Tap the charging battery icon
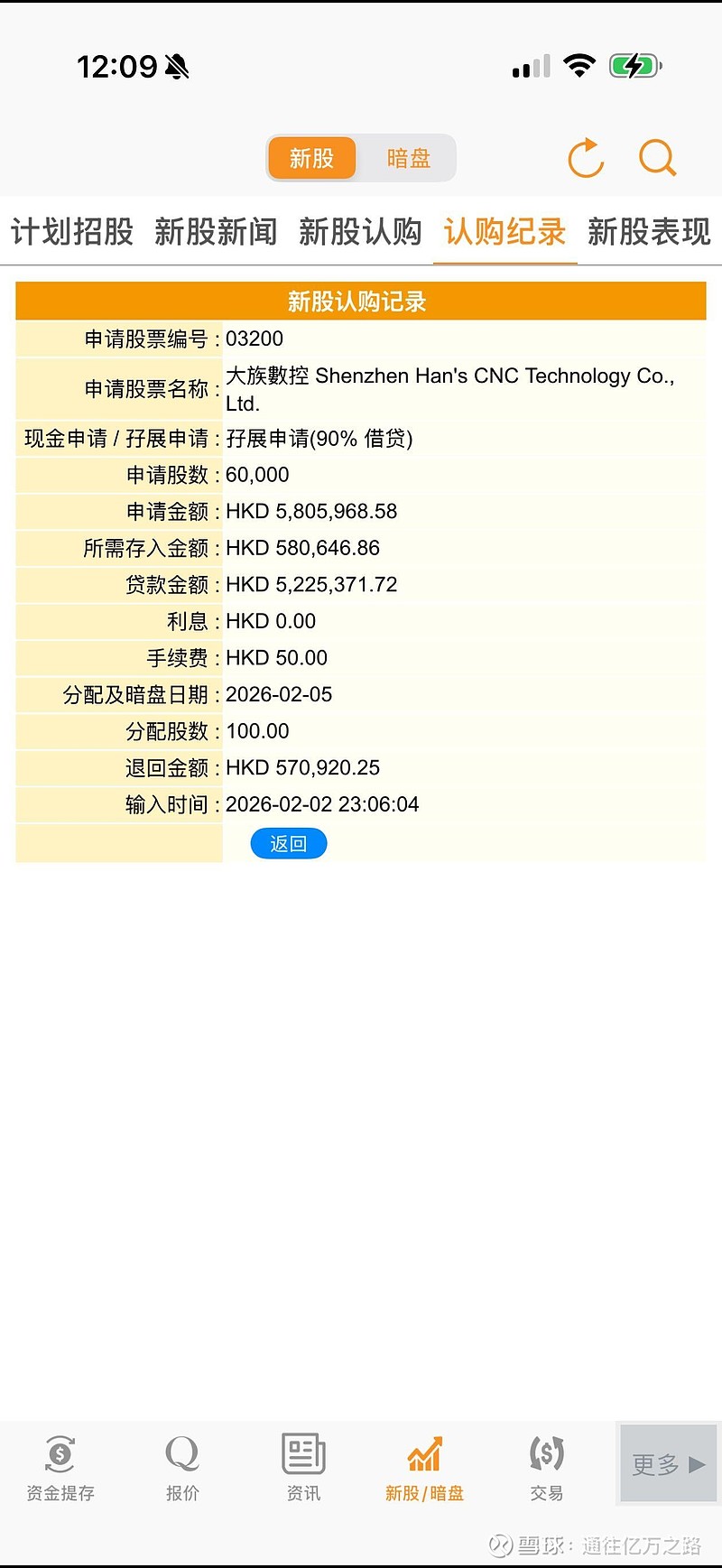This screenshot has height=1568, width=722. (634, 64)
